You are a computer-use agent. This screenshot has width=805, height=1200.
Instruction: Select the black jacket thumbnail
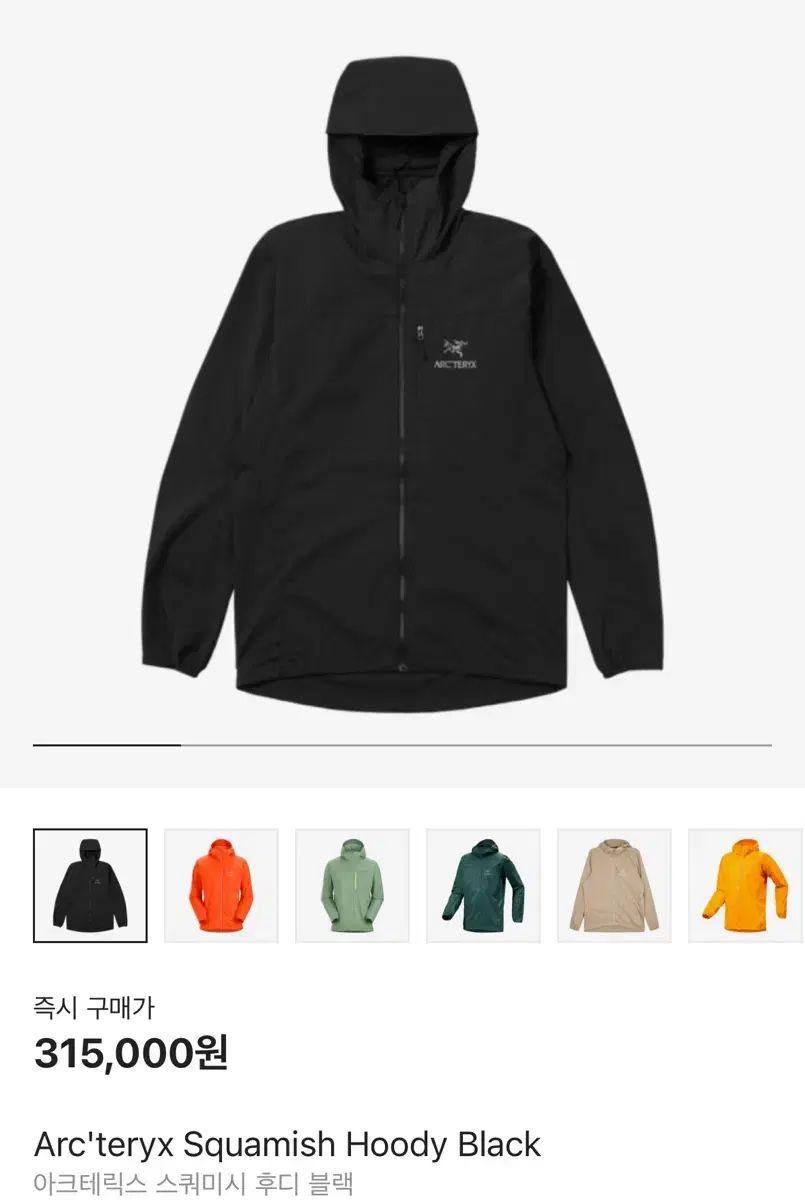(x=90, y=885)
